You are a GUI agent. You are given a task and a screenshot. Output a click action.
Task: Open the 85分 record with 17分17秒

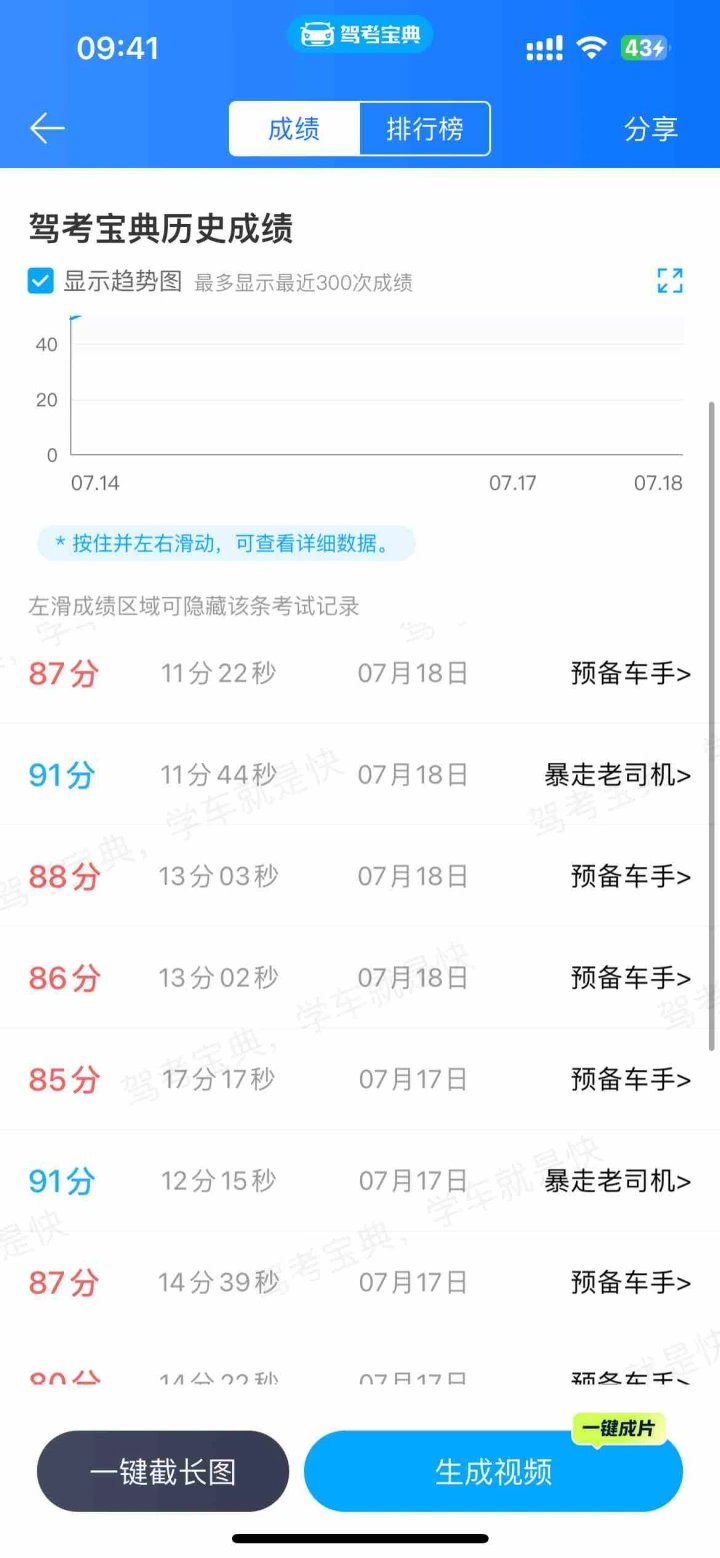360,1079
